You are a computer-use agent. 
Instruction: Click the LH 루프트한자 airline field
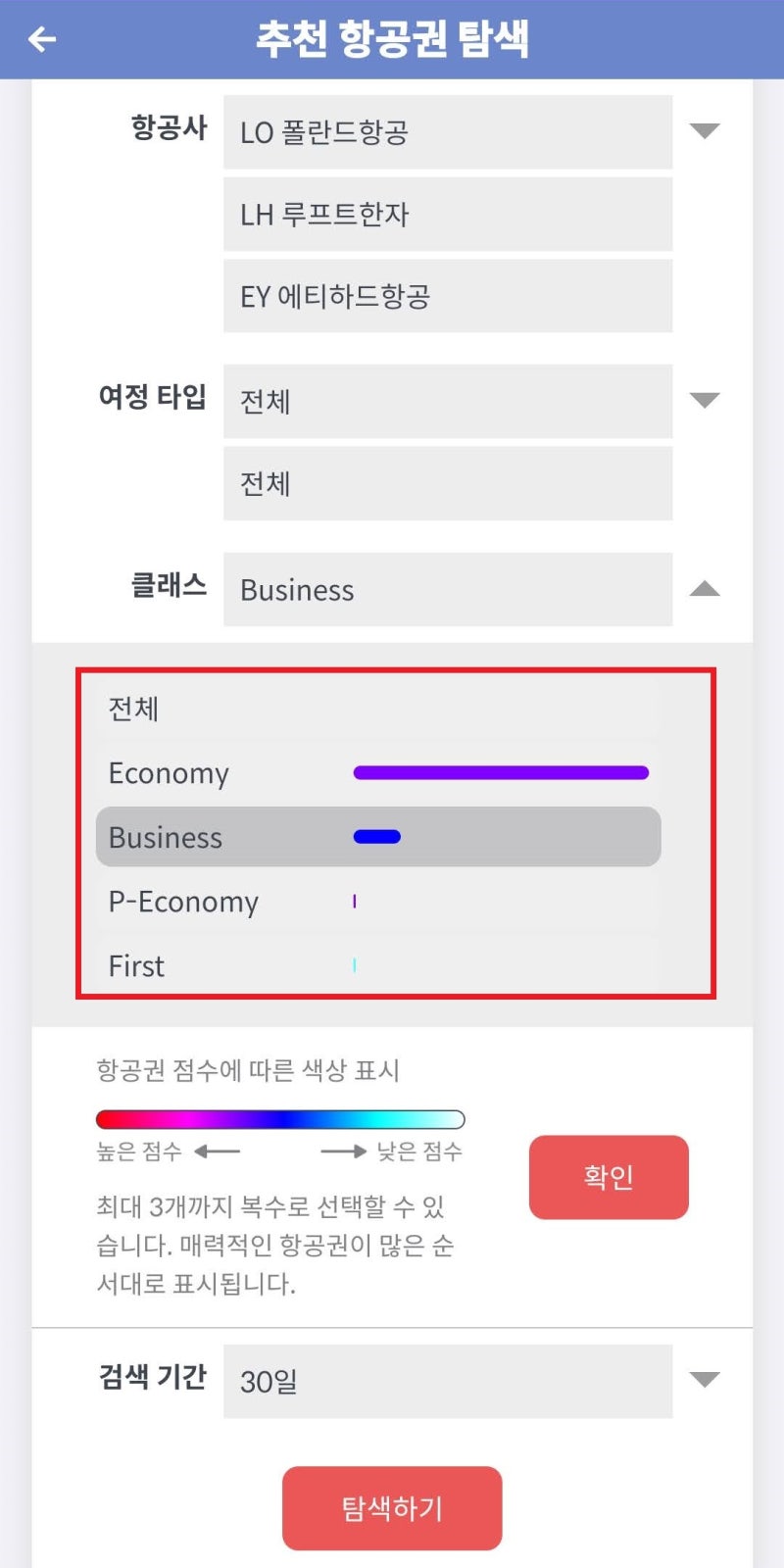pyautogui.click(x=447, y=215)
